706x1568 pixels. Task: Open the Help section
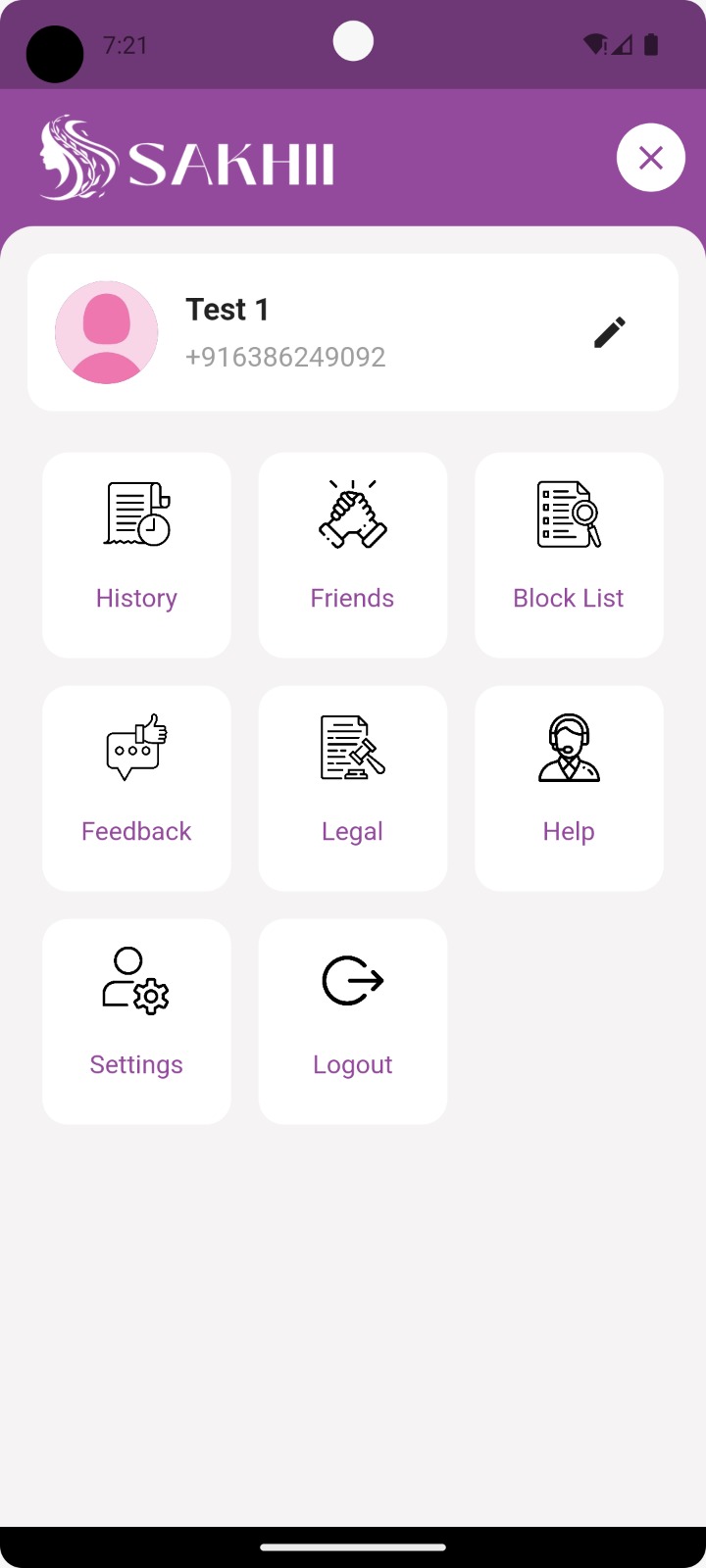coord(569,788)
